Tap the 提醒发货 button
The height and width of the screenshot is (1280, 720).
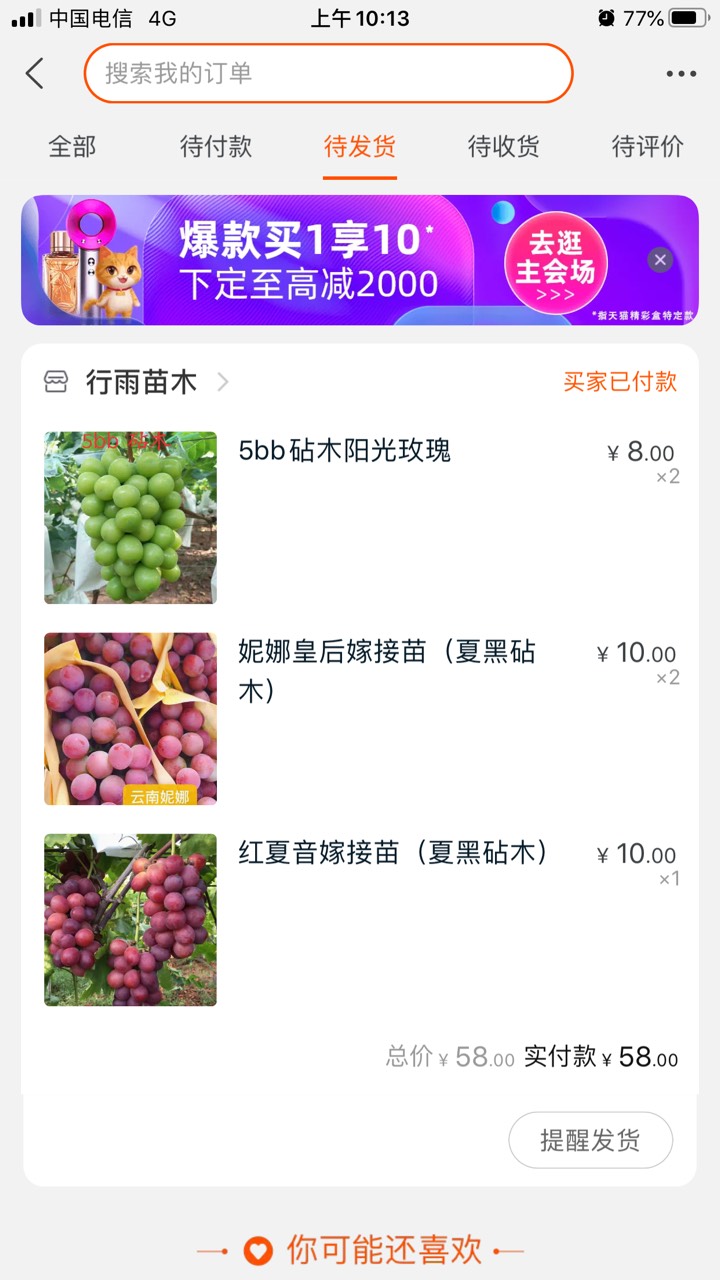[x=591, y=1140]
